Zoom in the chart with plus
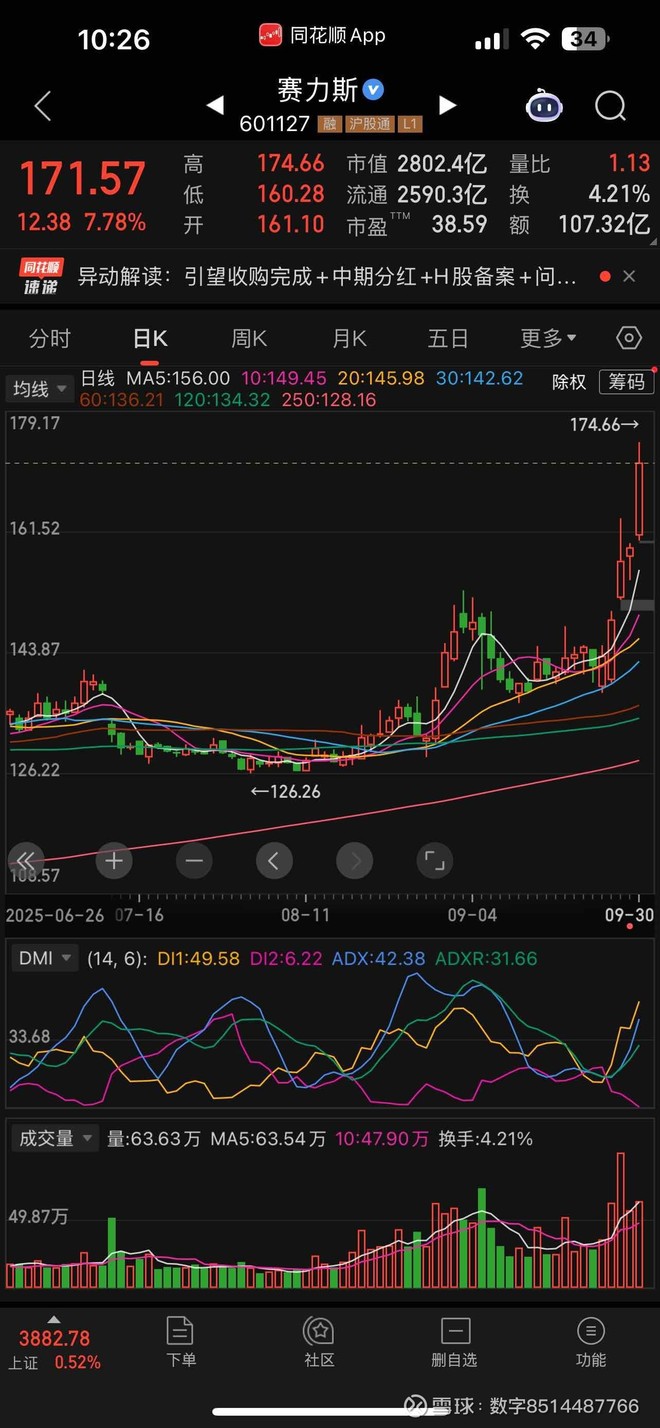Viewport: 660px width, 1428px height. pos(114,860)
